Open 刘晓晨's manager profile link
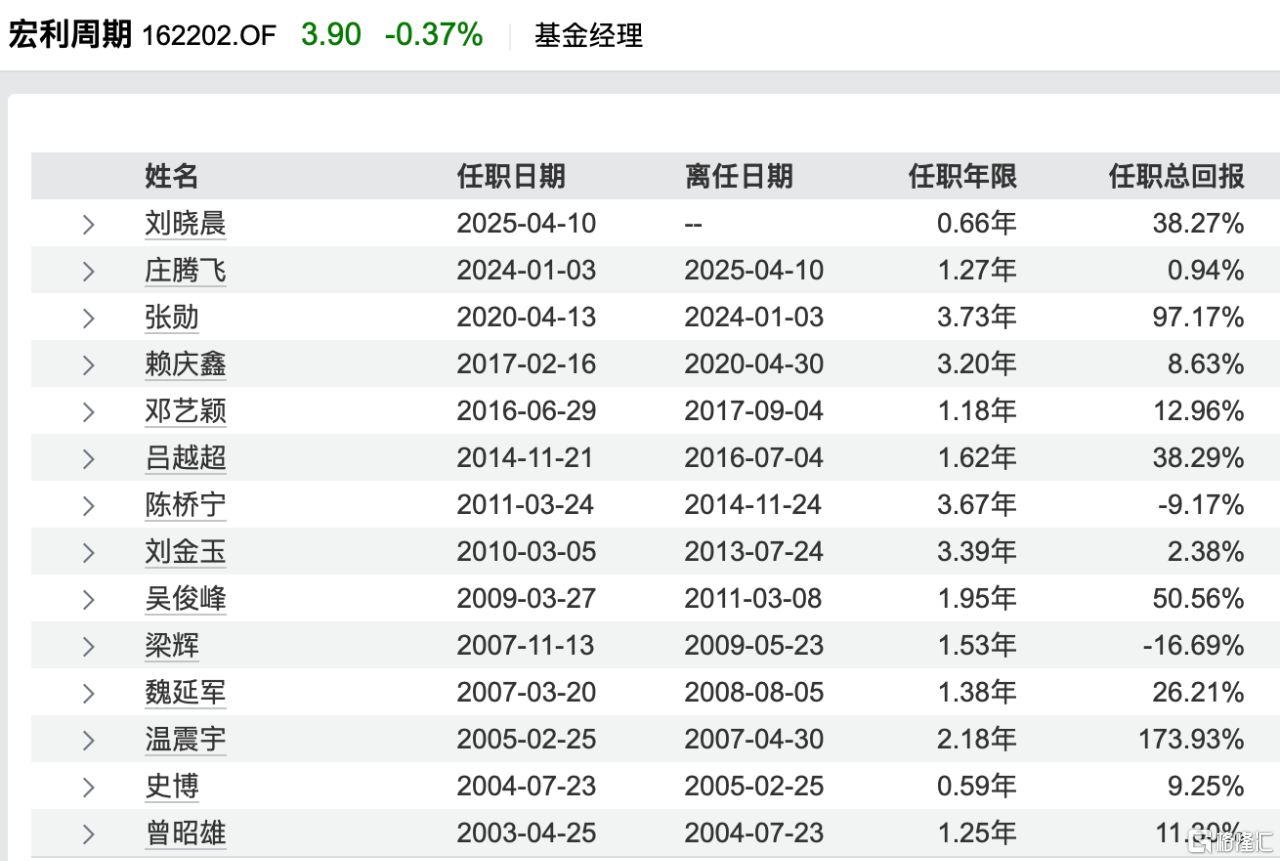Screen dimensions: 1280x861 coord(185,224)
